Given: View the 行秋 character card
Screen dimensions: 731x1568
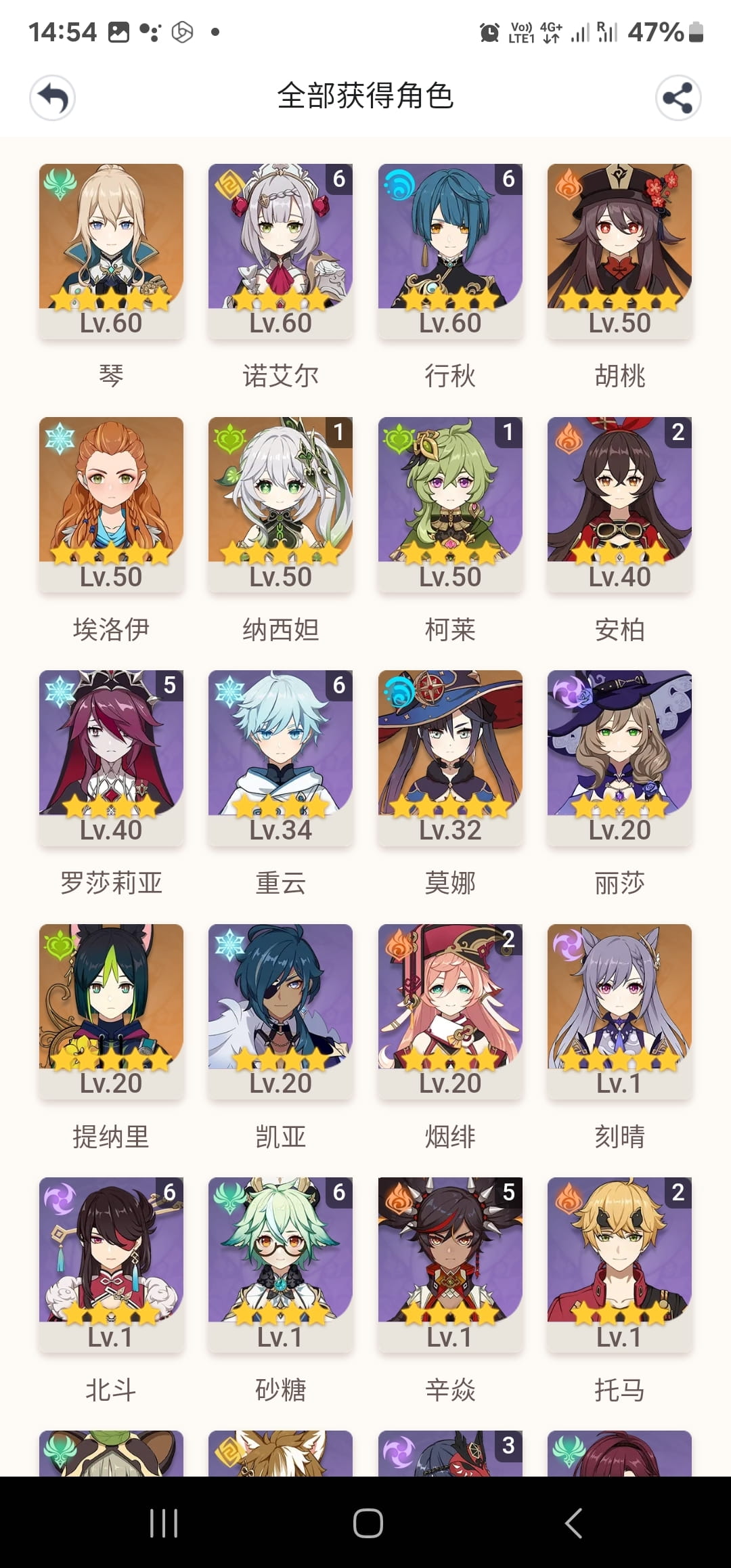Looking at the screenshot, I should (x=450, y=251).
